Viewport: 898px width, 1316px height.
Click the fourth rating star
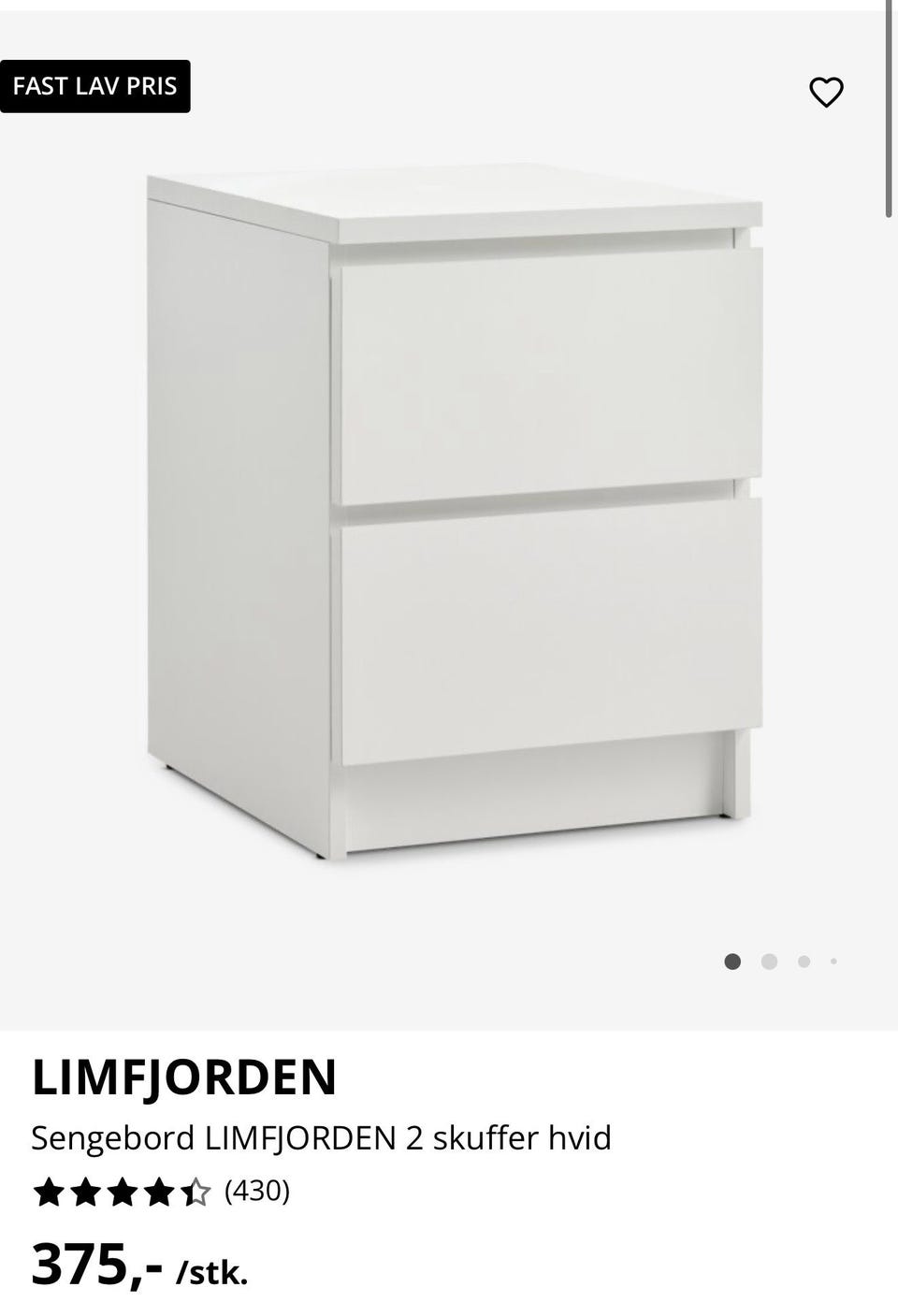(x=157, y=1192)
